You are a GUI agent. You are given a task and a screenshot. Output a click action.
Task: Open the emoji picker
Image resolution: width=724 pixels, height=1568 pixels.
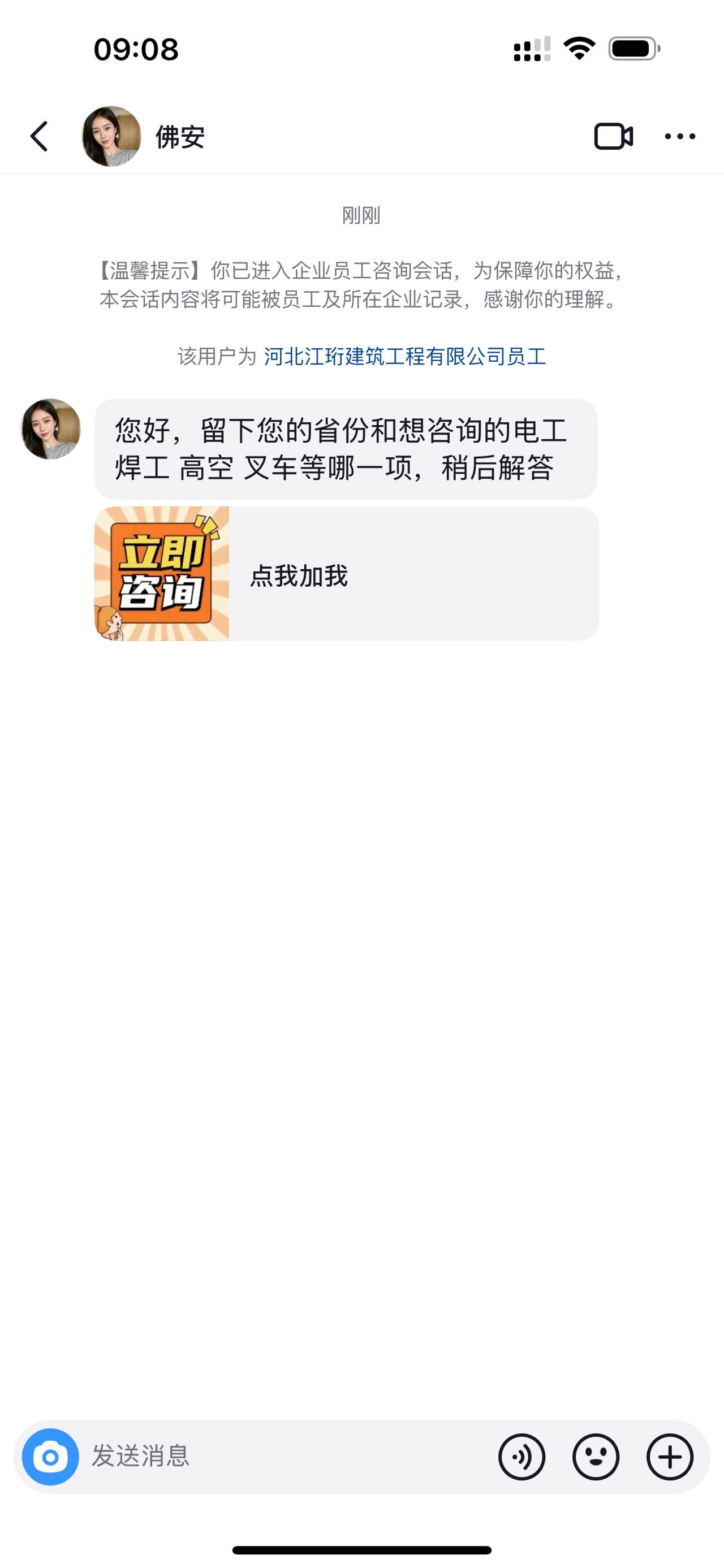pyautogui.click(x=596, y=1457)
